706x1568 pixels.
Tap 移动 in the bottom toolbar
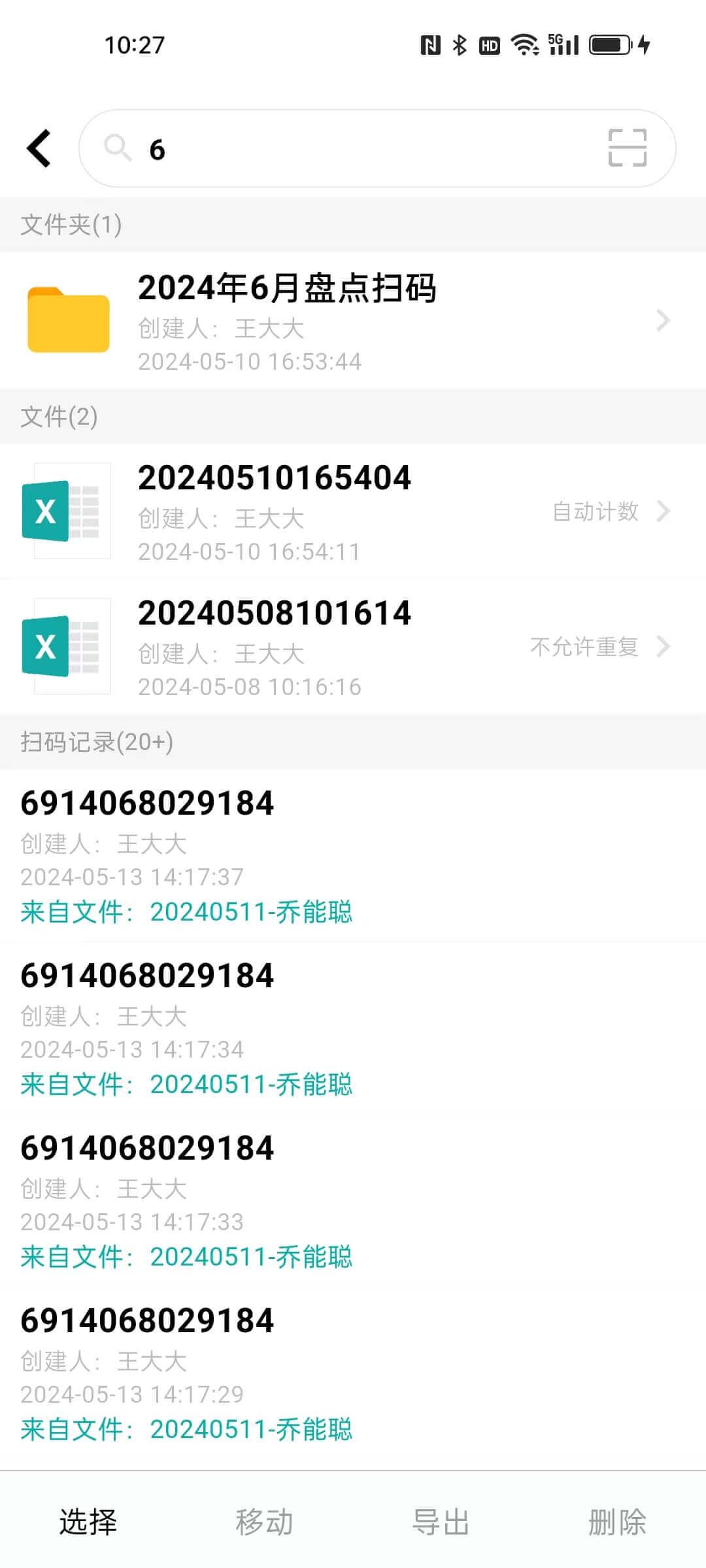click(265, 1522)
